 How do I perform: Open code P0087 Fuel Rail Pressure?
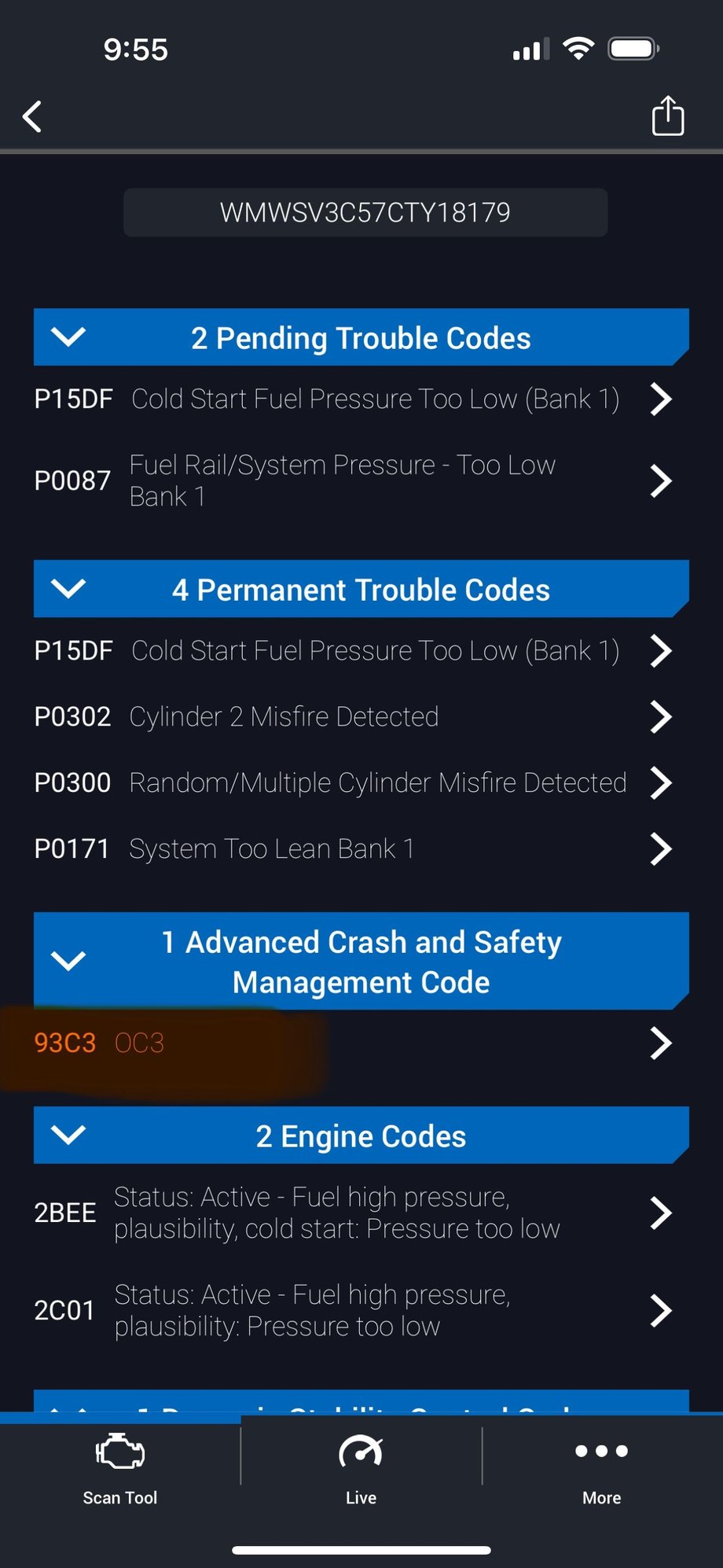coord(354,480)
